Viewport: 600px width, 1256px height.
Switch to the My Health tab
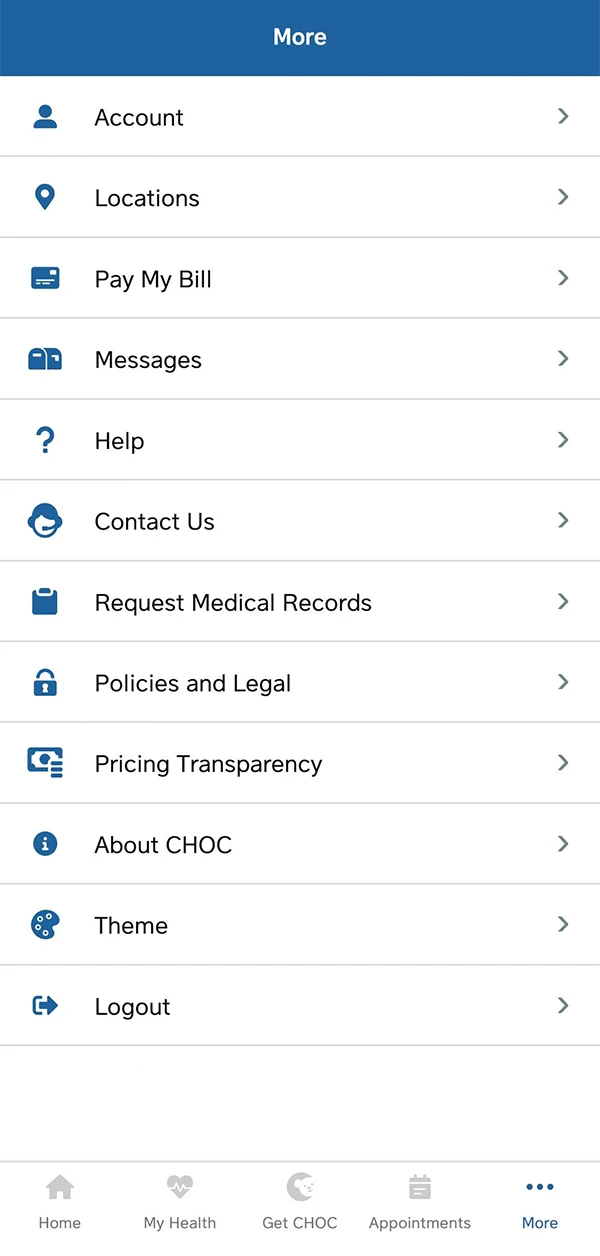[180, 1202]
